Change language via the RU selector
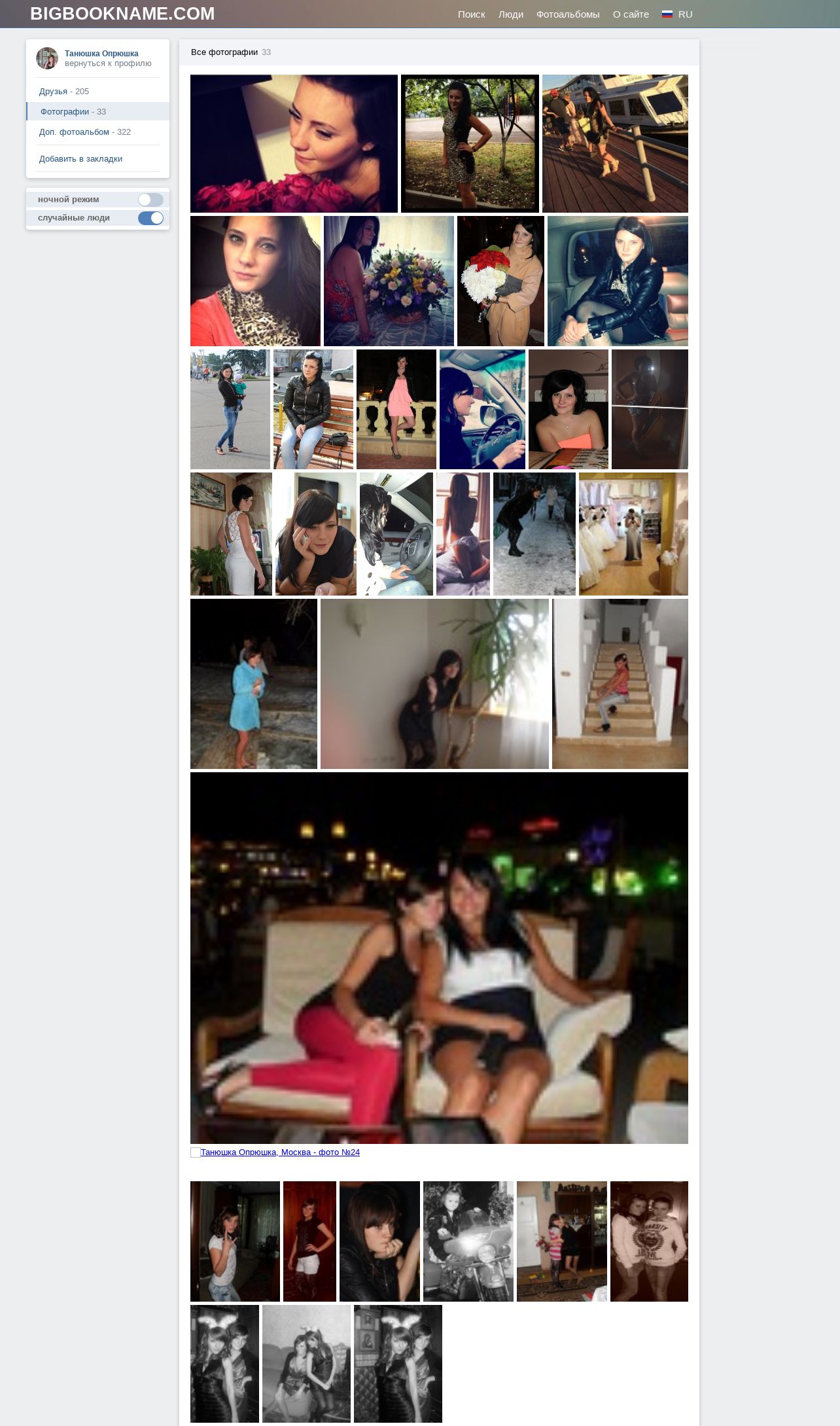 click(677, 14)
